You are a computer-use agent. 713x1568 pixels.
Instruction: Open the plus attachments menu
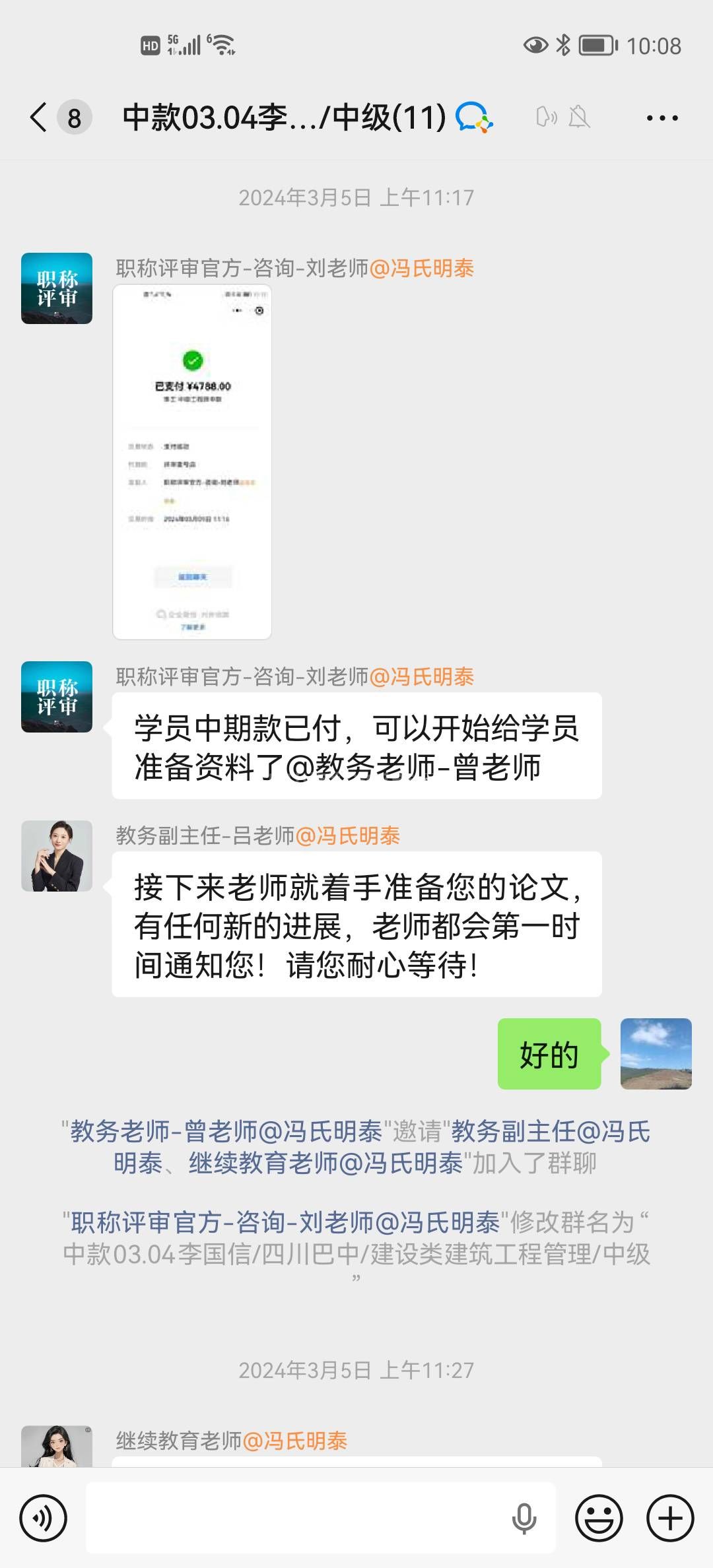[x=669, y=1518]
